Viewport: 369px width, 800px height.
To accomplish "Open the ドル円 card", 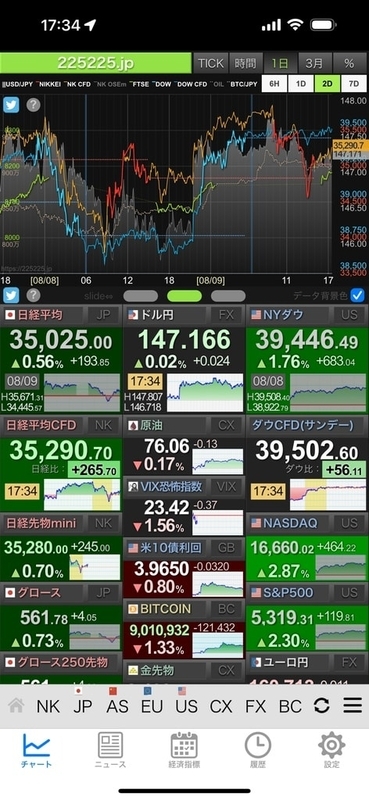I will point(184,359).
